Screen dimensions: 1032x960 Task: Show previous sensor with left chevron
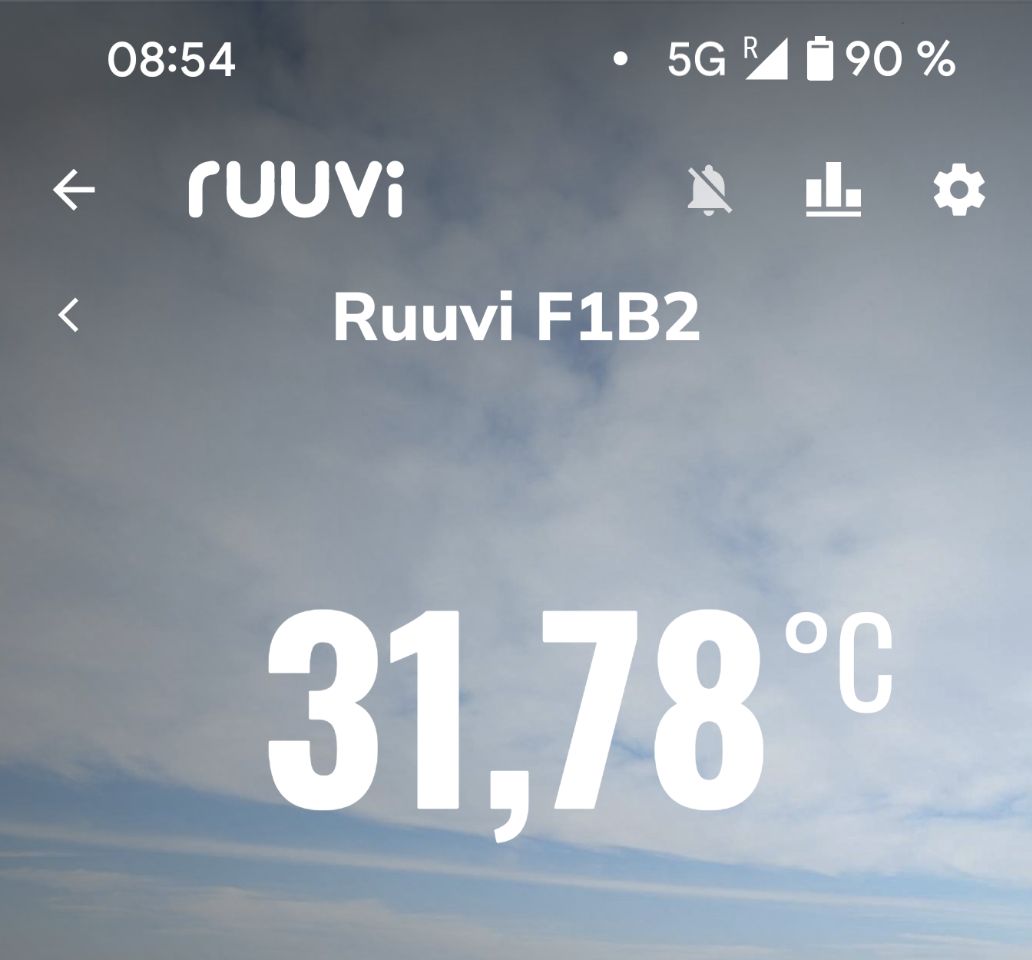point(69,316)
